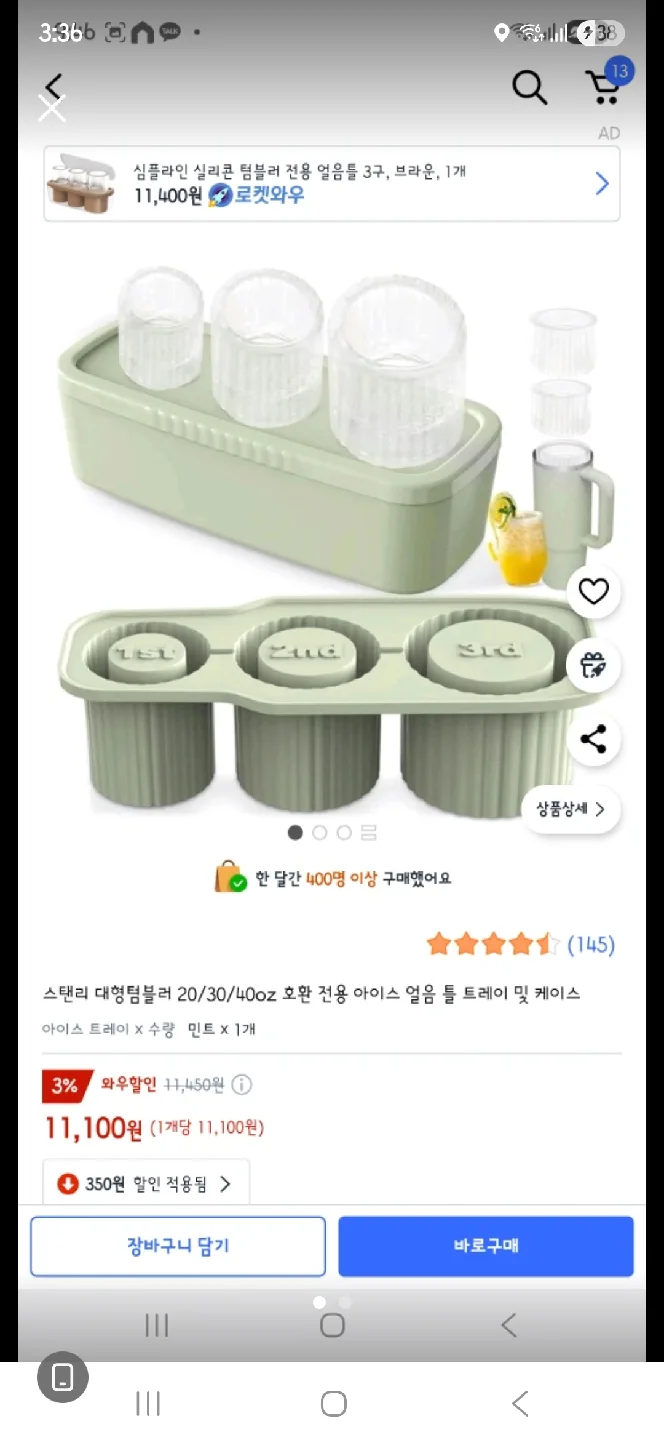
Task: Show 와우할인 price info
Action: click(x=242, y=1085)
